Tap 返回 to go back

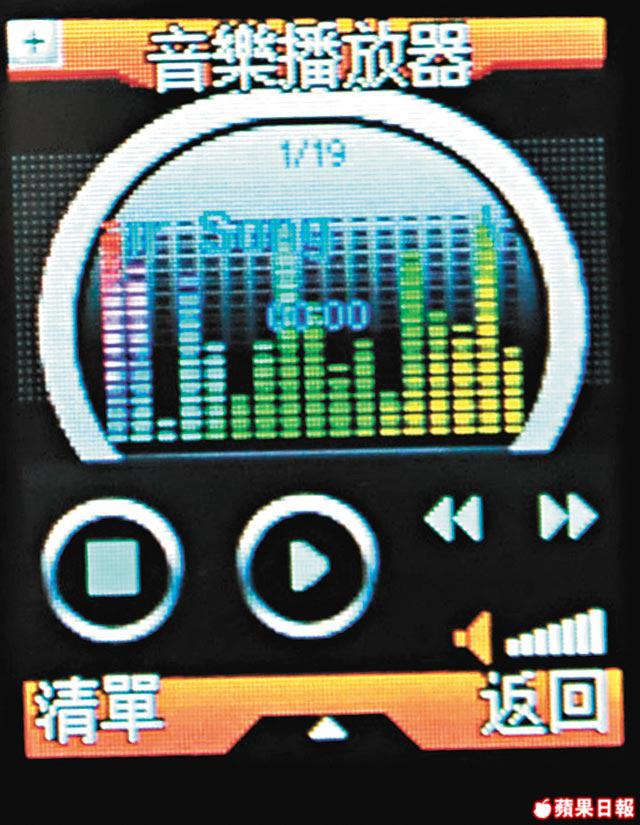[543, 703]
